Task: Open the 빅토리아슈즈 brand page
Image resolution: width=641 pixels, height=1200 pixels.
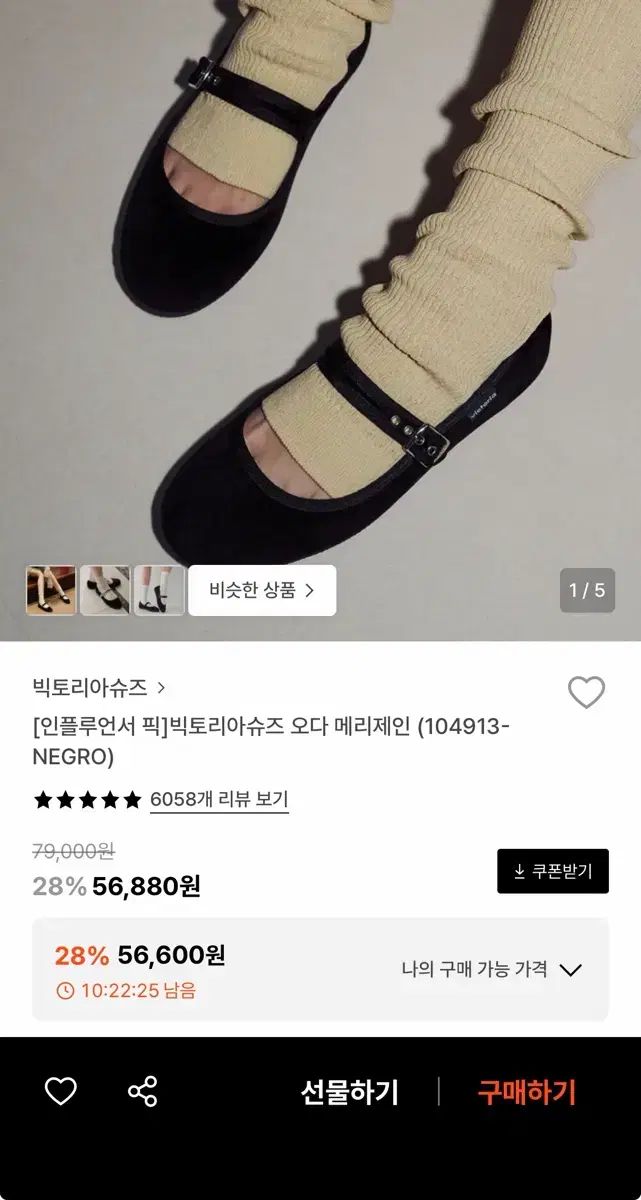Action: 99,688
